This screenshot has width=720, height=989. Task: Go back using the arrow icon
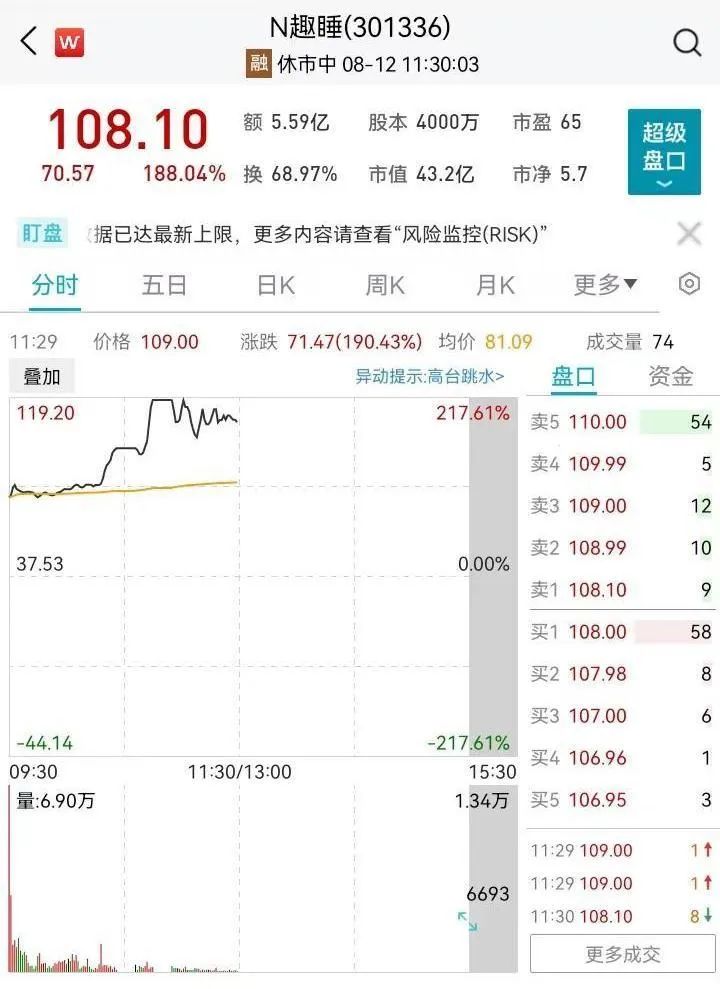(28, 41)
